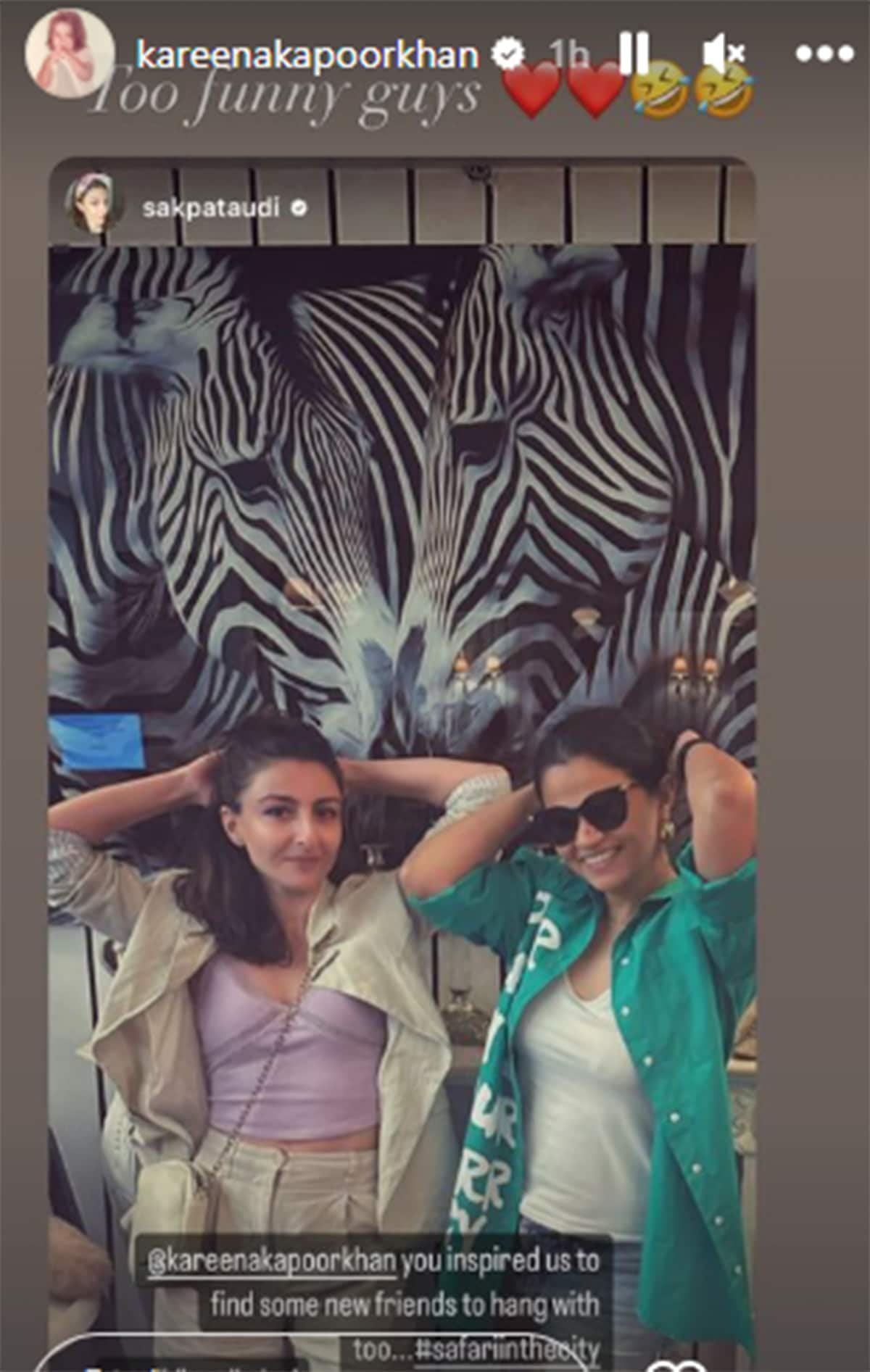Screen dimensions: 870x1372
Task: Open the three-dot overflow menu
Action: [824, 54]
